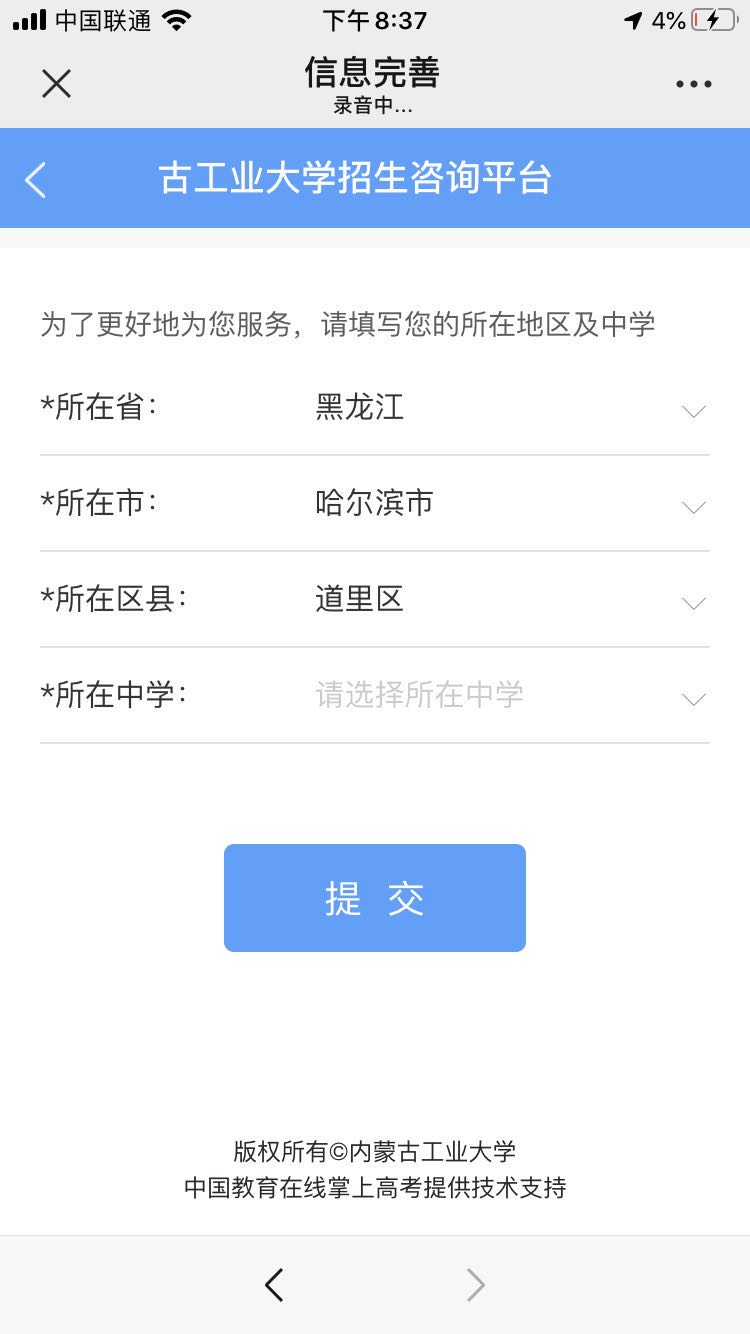750x1334 pixels.
Task: Go back using the blue header arrow
Action: click(x=36, y=179)
